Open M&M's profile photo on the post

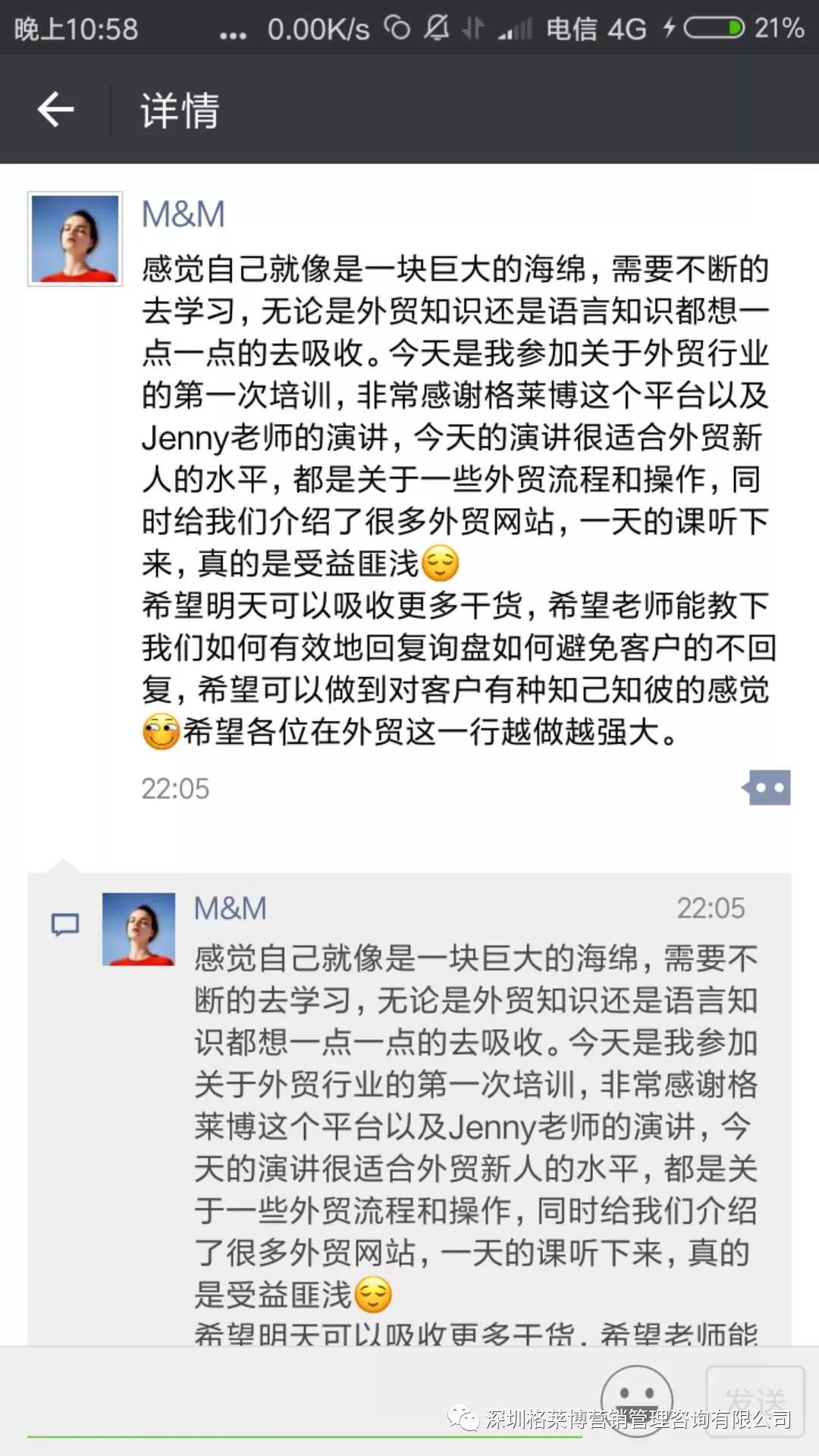tap(75, 239)
